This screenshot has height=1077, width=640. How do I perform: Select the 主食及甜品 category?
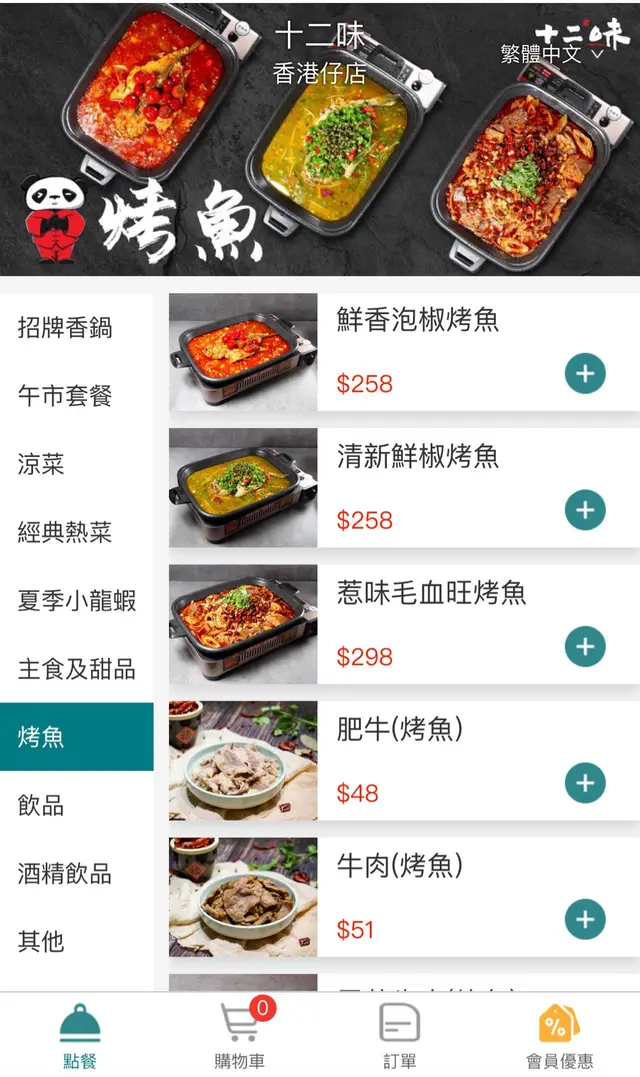coord(77,669)
